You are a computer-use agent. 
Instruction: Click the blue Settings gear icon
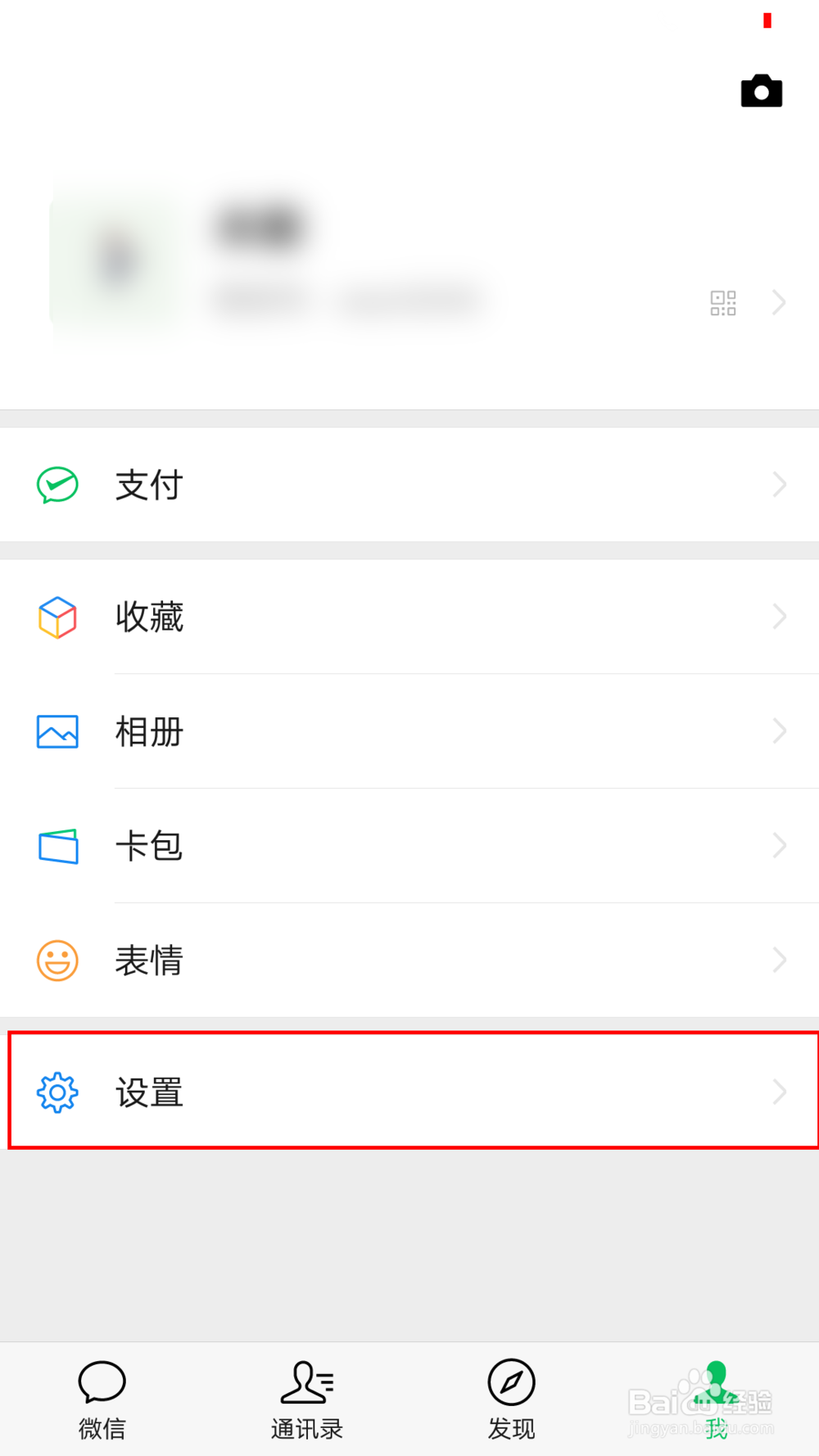pyautogui.click(x=57, y=1092)
